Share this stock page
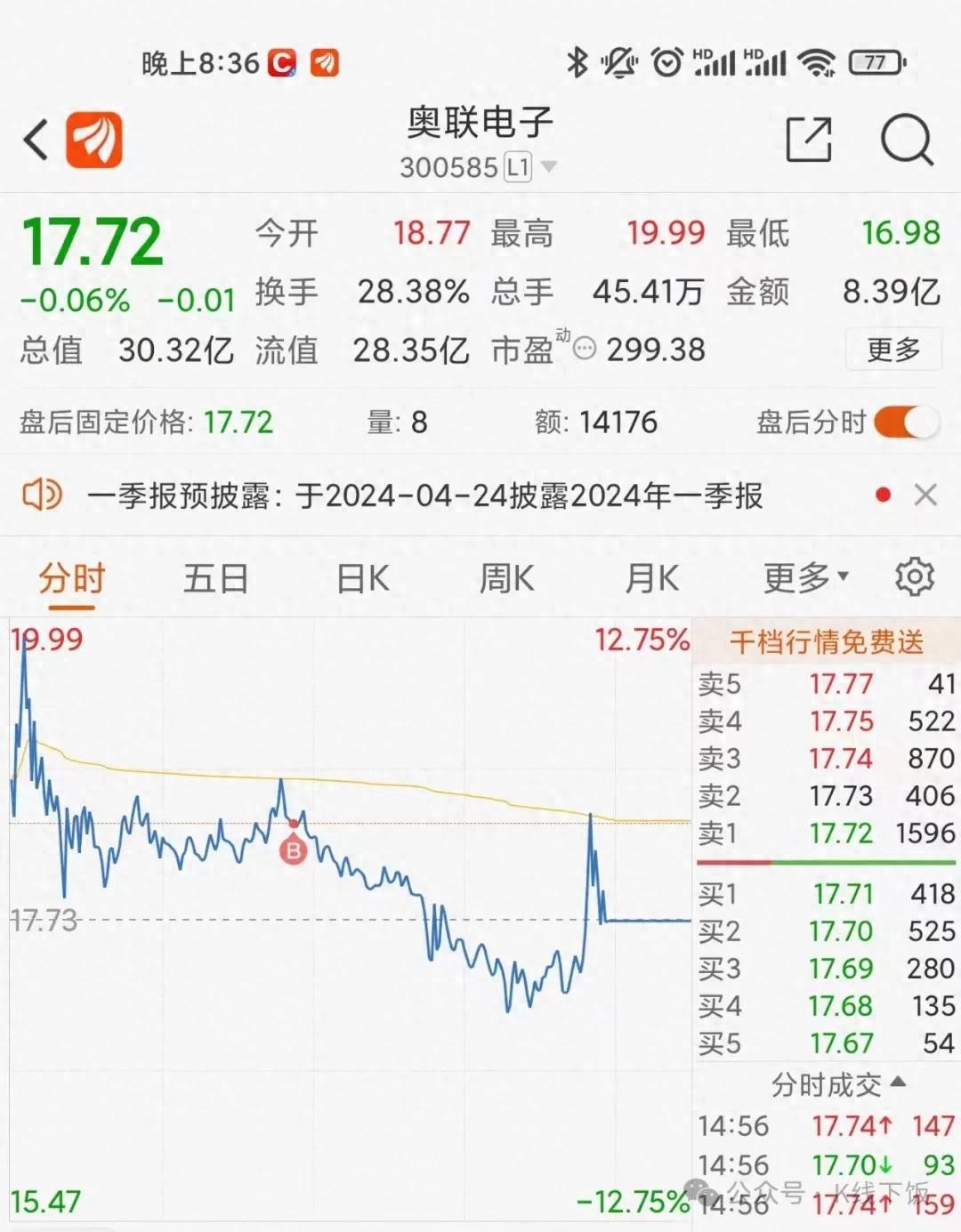 [x=809, y=140]
